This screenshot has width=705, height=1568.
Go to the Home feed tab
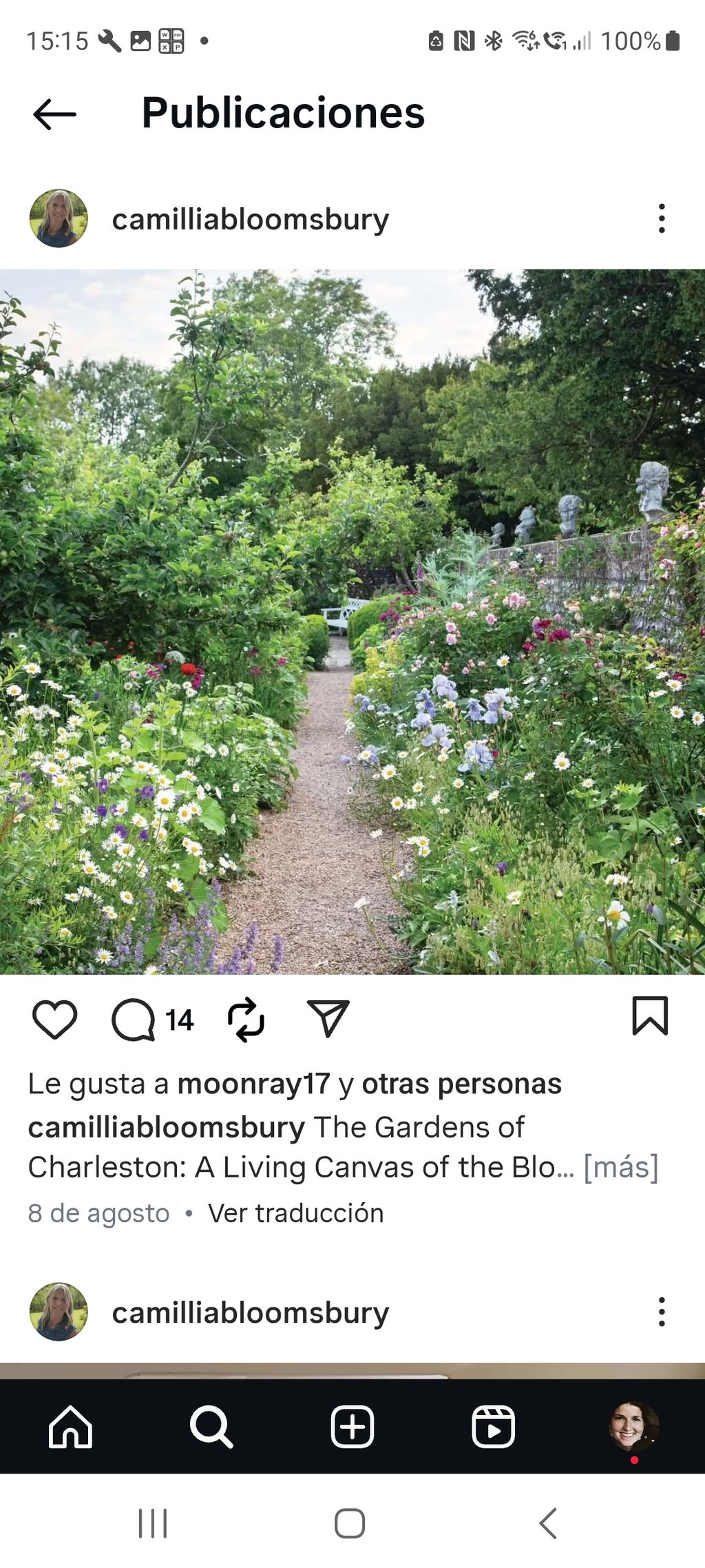click(70, 1427)
